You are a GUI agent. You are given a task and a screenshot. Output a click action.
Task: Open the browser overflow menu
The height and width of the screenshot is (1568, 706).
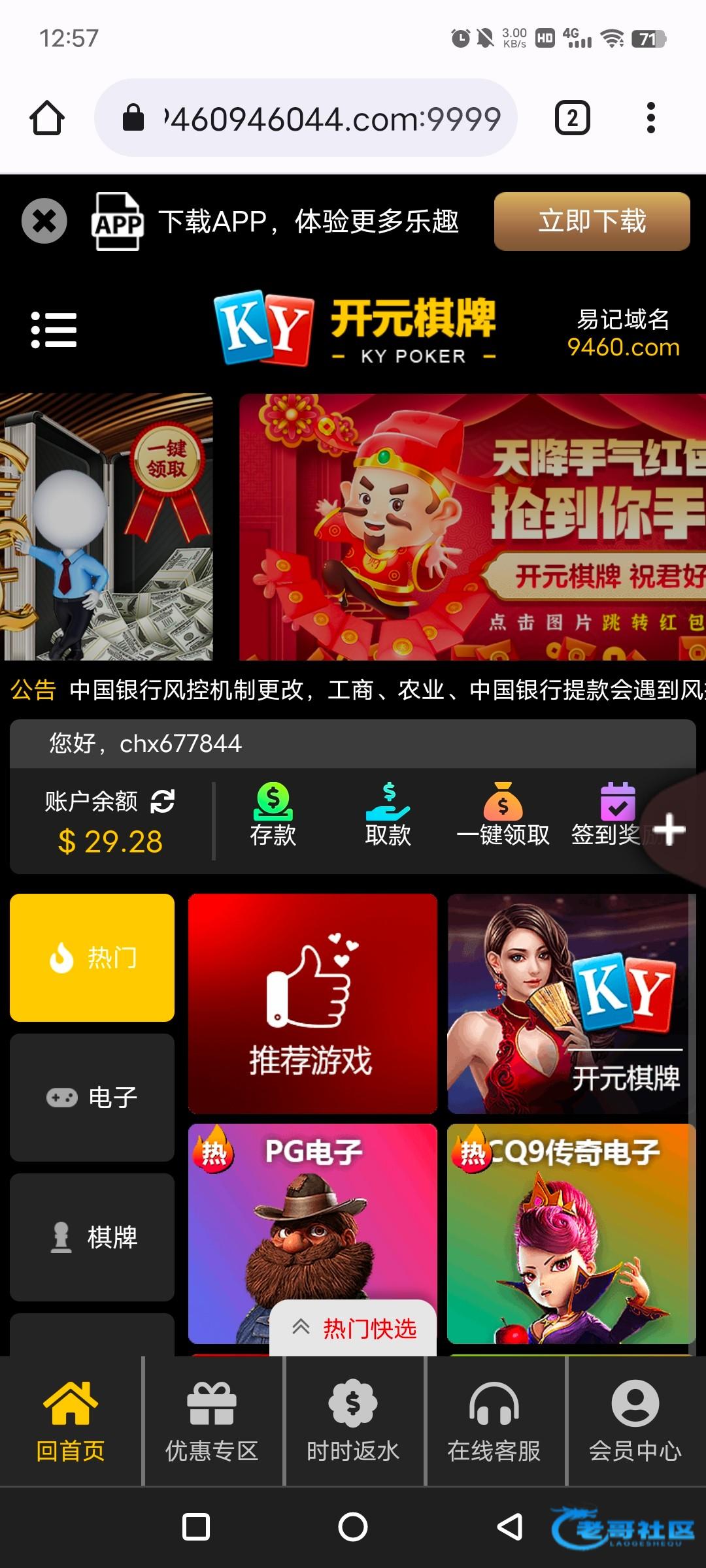pos(650,118)
